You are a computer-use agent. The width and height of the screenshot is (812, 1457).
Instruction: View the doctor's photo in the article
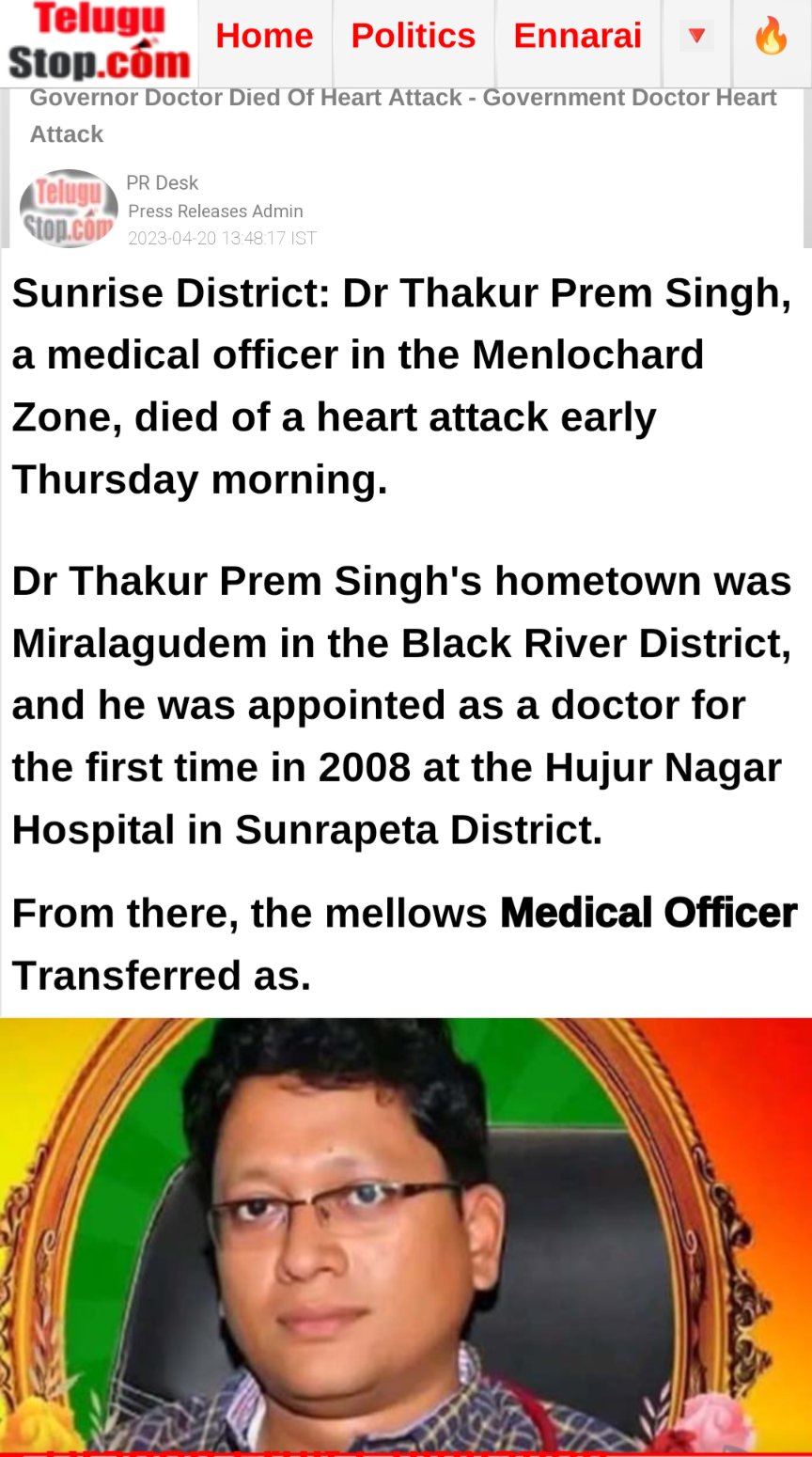406,1236
